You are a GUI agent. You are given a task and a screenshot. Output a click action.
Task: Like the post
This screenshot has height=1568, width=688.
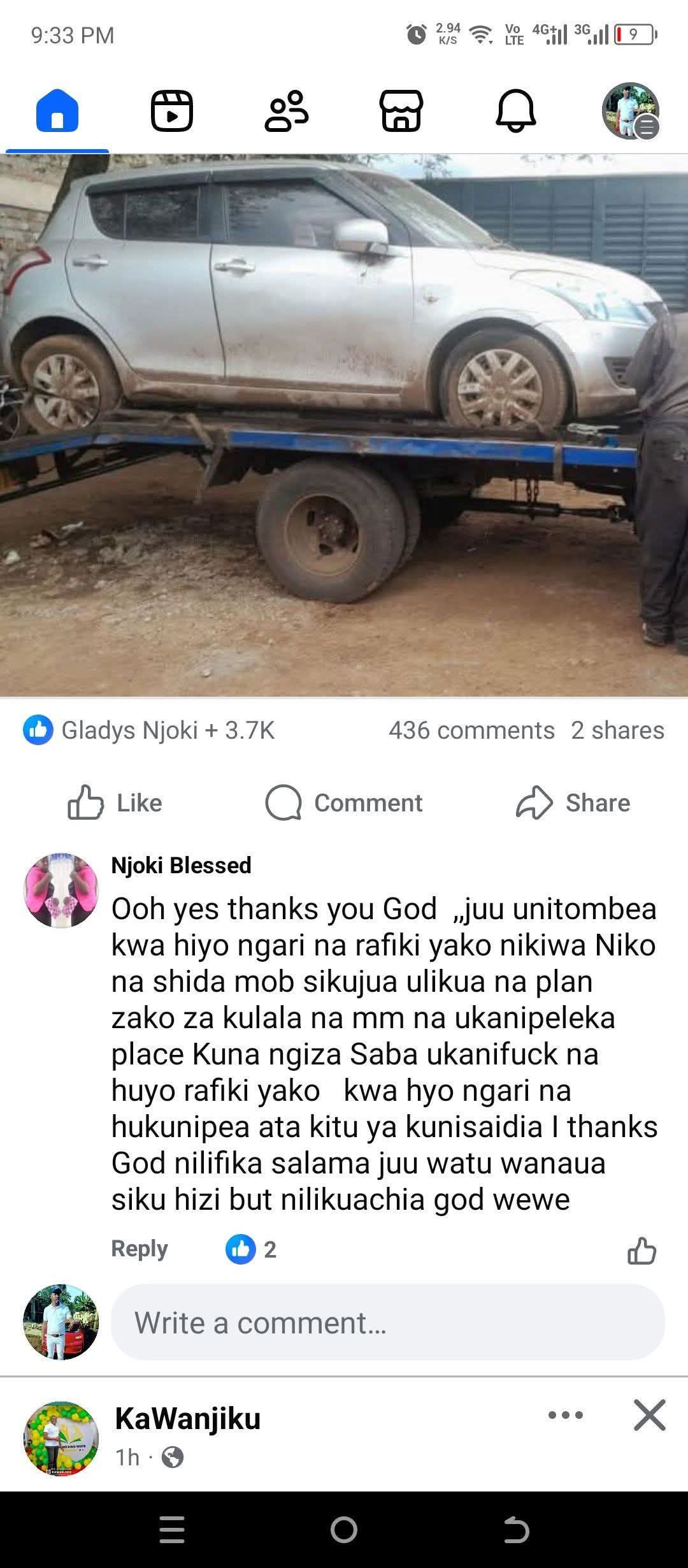coord(115,802)
